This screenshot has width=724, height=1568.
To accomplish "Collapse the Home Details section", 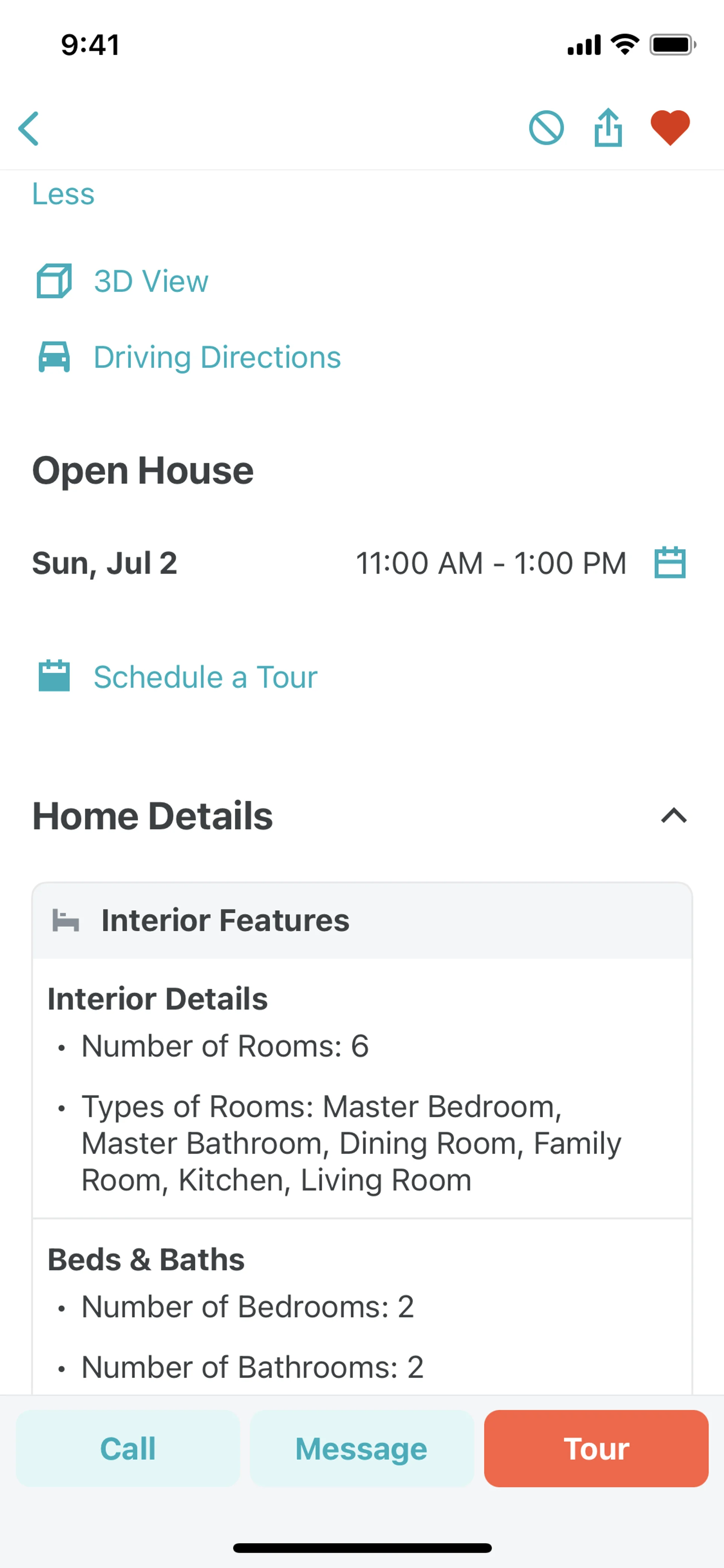I will pyautogui.click(x=673, y=815).
